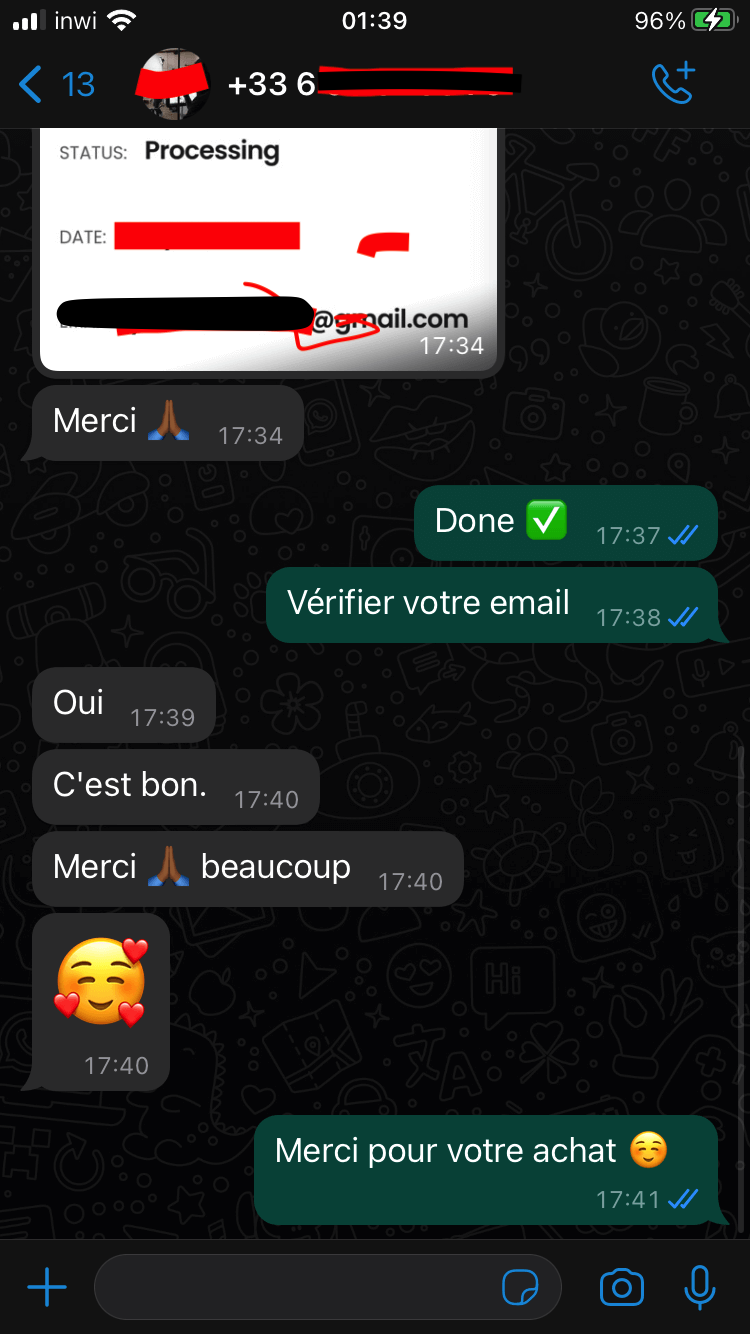The height and width of the screenshot is (1334, 750).
Task: Open the attachment plus menu
Action: (47, 1287)
